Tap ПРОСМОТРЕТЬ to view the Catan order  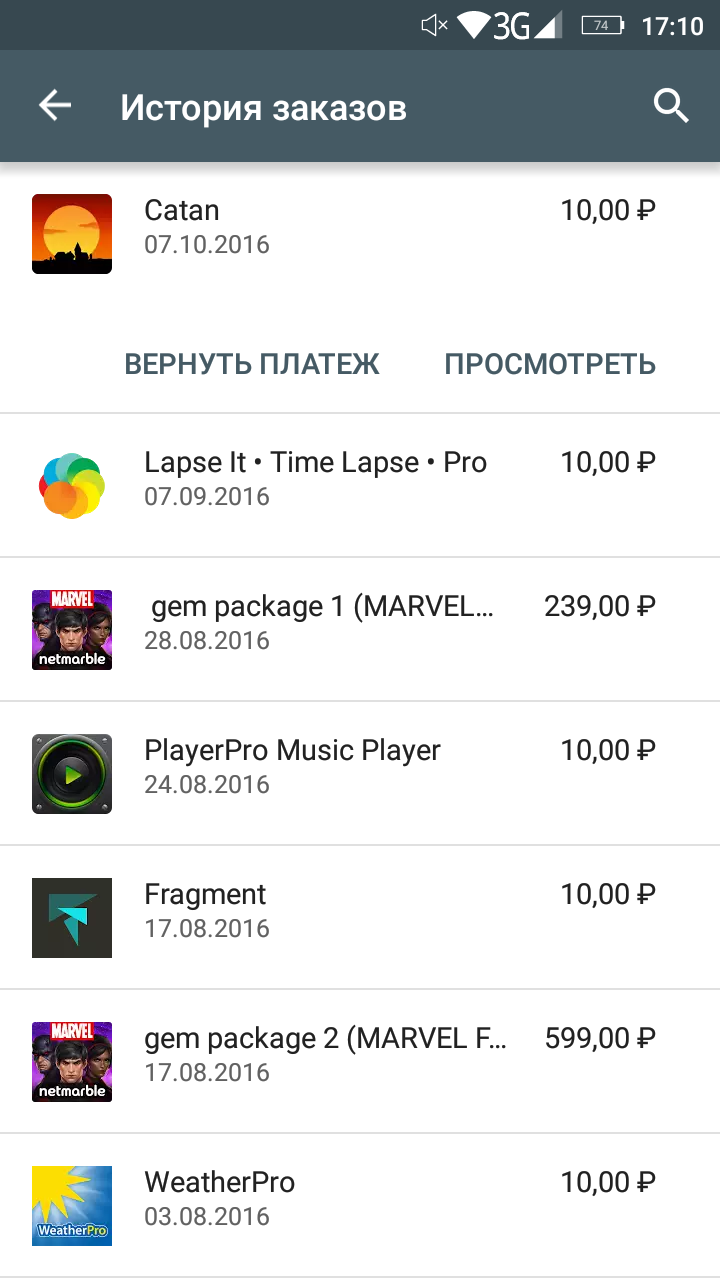point(549,363)
